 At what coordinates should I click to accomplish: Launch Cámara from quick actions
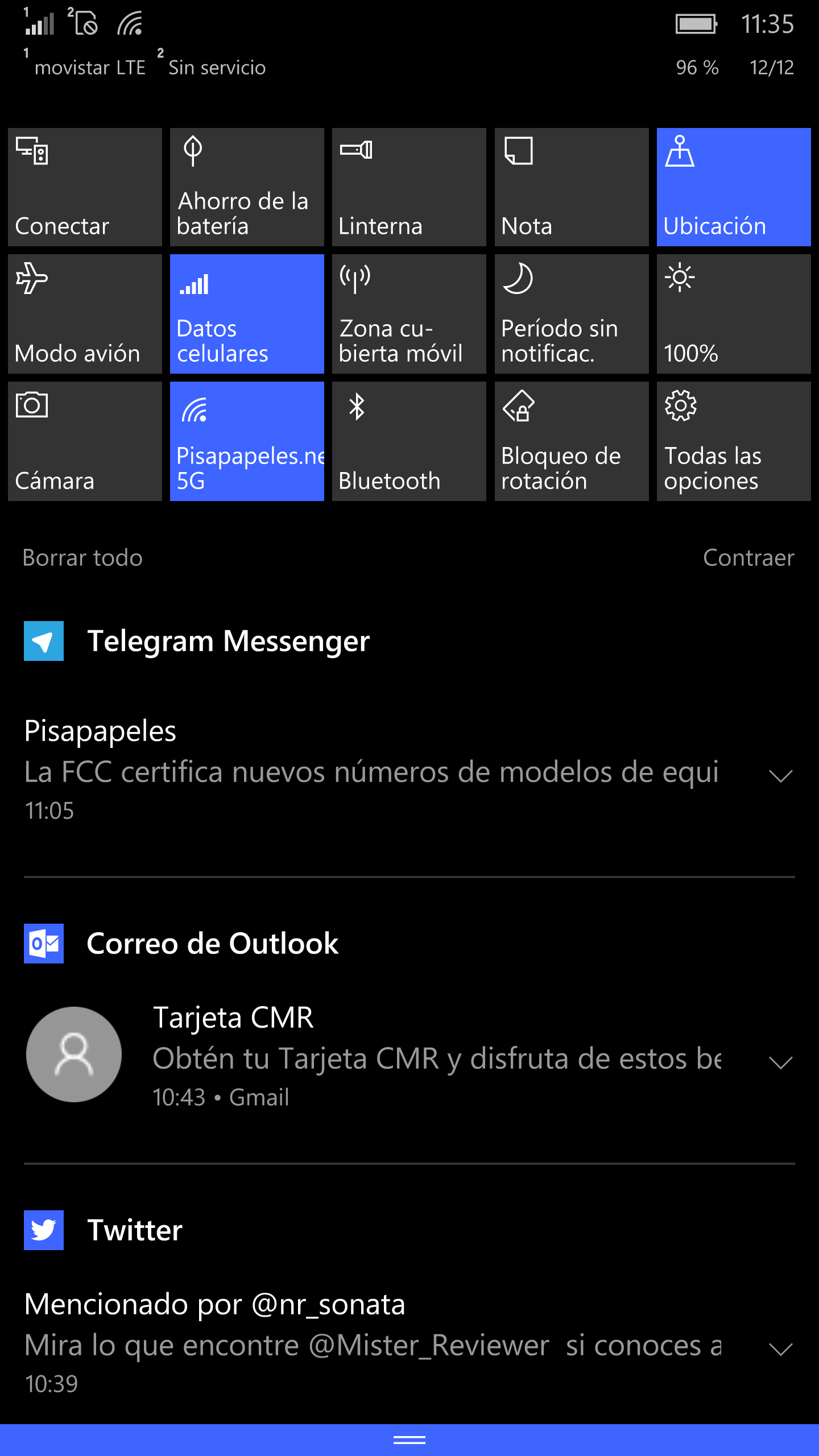85,441
